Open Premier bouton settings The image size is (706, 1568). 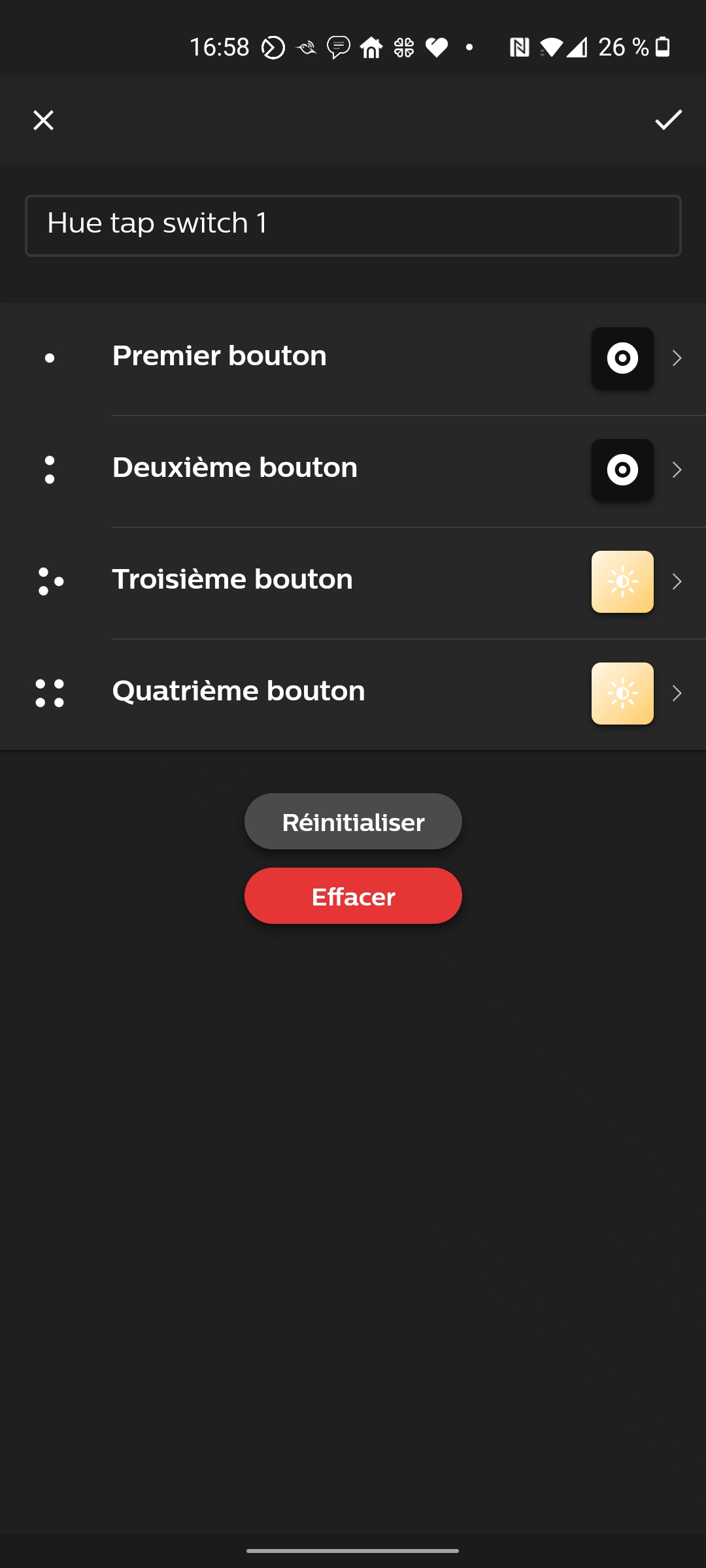click(x=353, y=358)
